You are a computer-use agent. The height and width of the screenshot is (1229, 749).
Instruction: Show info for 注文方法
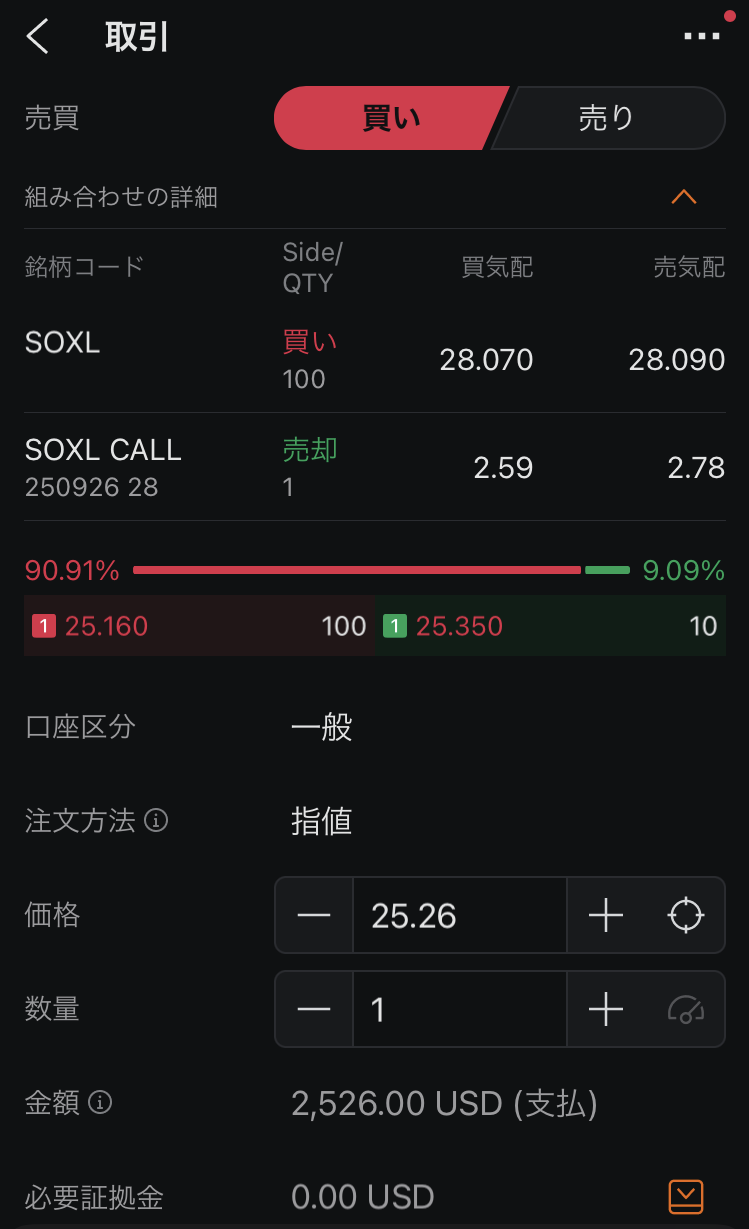156,821
